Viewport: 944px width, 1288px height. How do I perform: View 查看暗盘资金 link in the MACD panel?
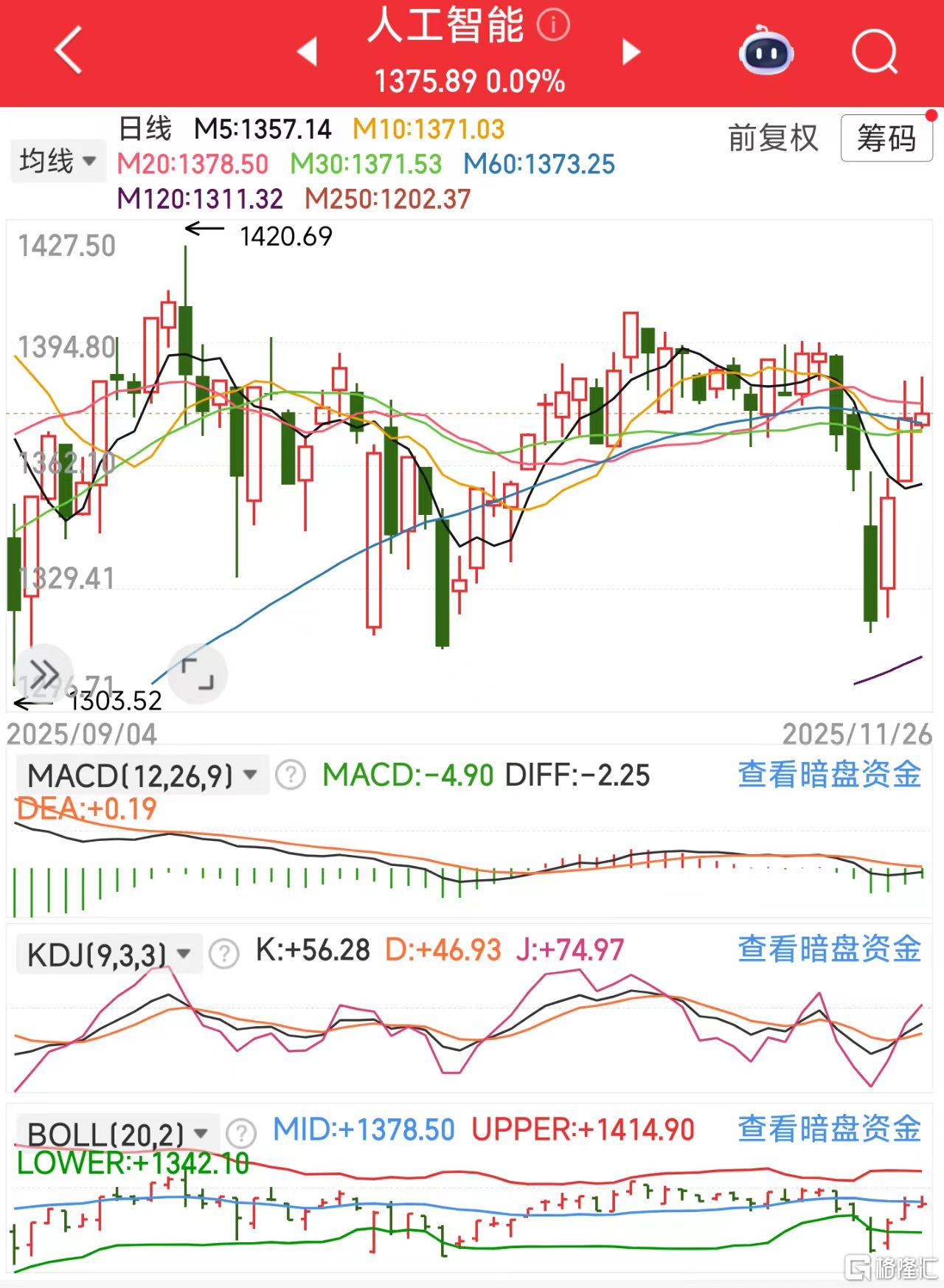tap(830, 775)
